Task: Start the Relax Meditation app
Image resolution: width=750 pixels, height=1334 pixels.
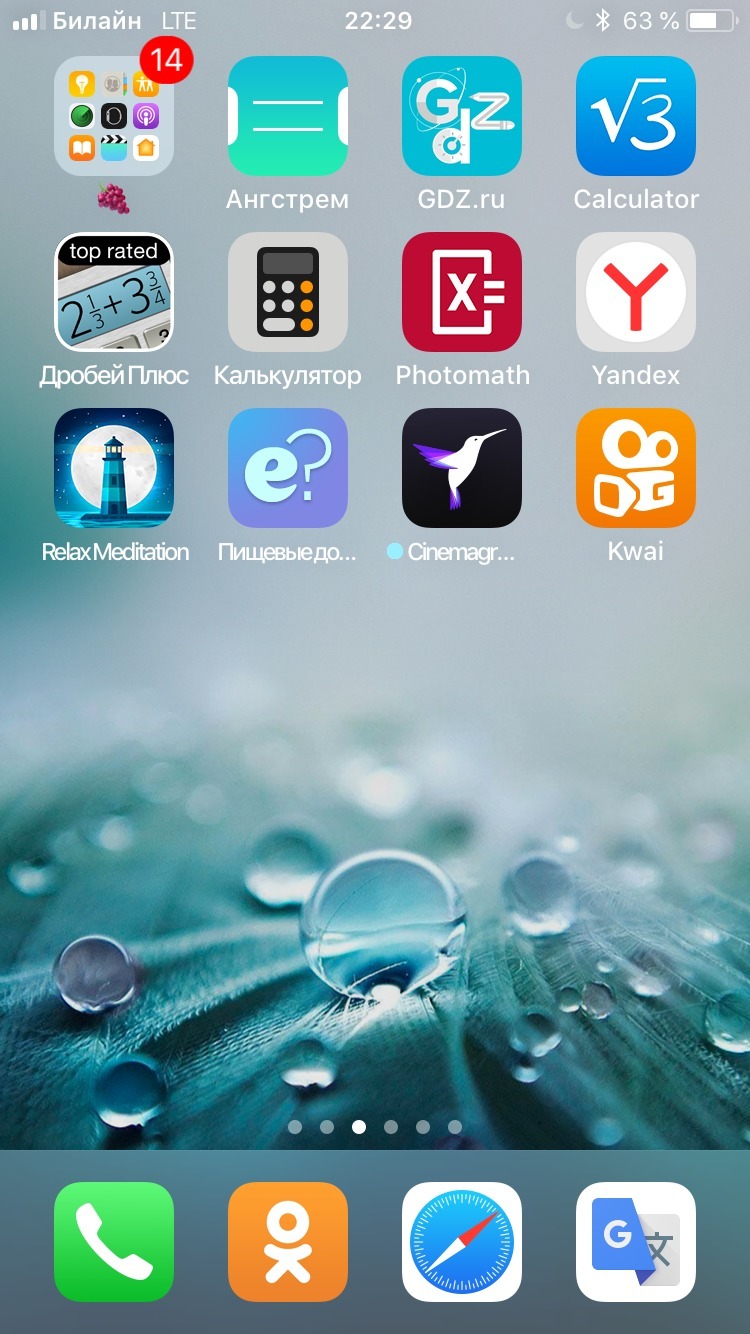Action: point(113,468)
